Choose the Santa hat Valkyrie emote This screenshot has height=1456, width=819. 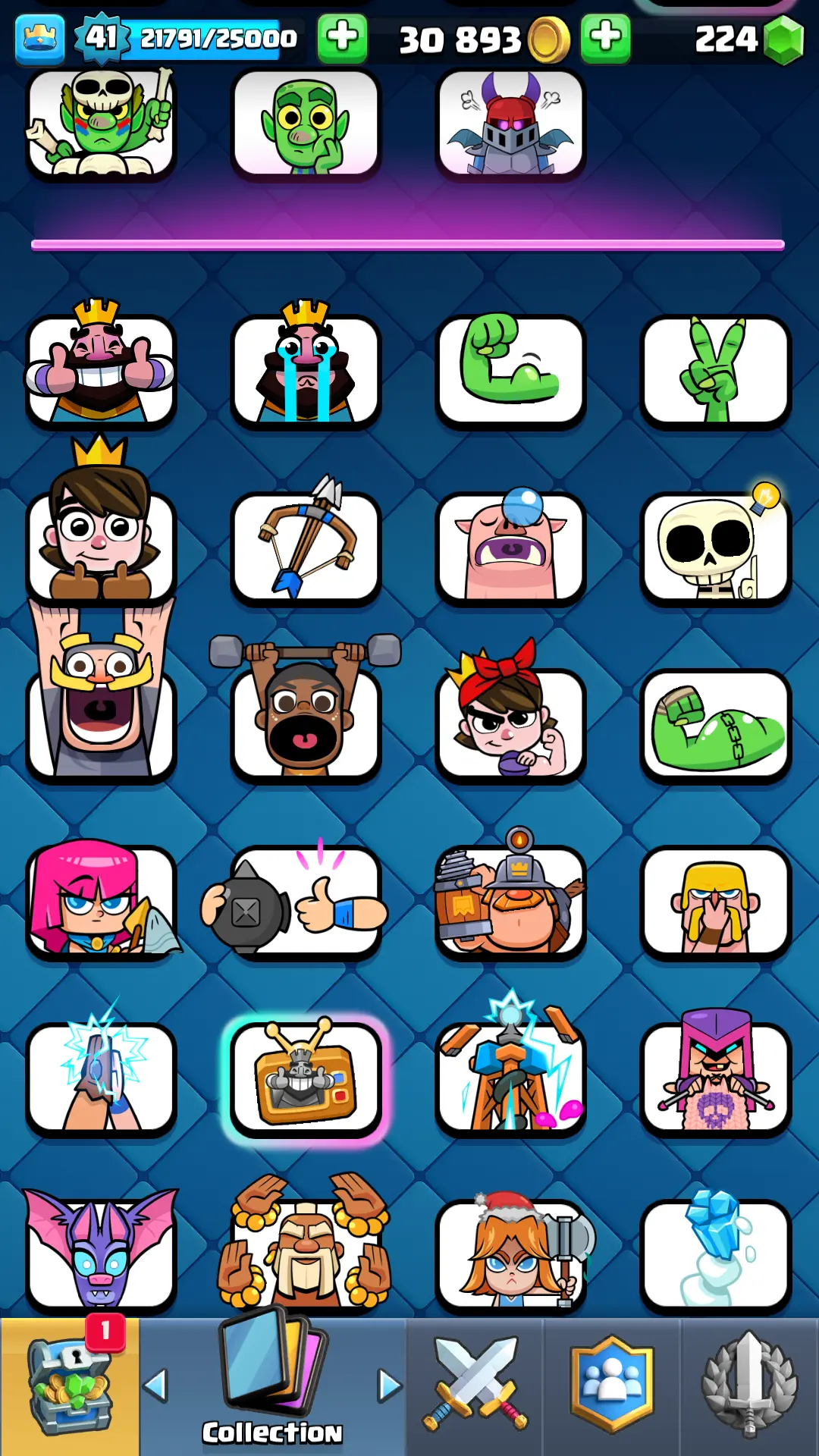pos(510,1251)
